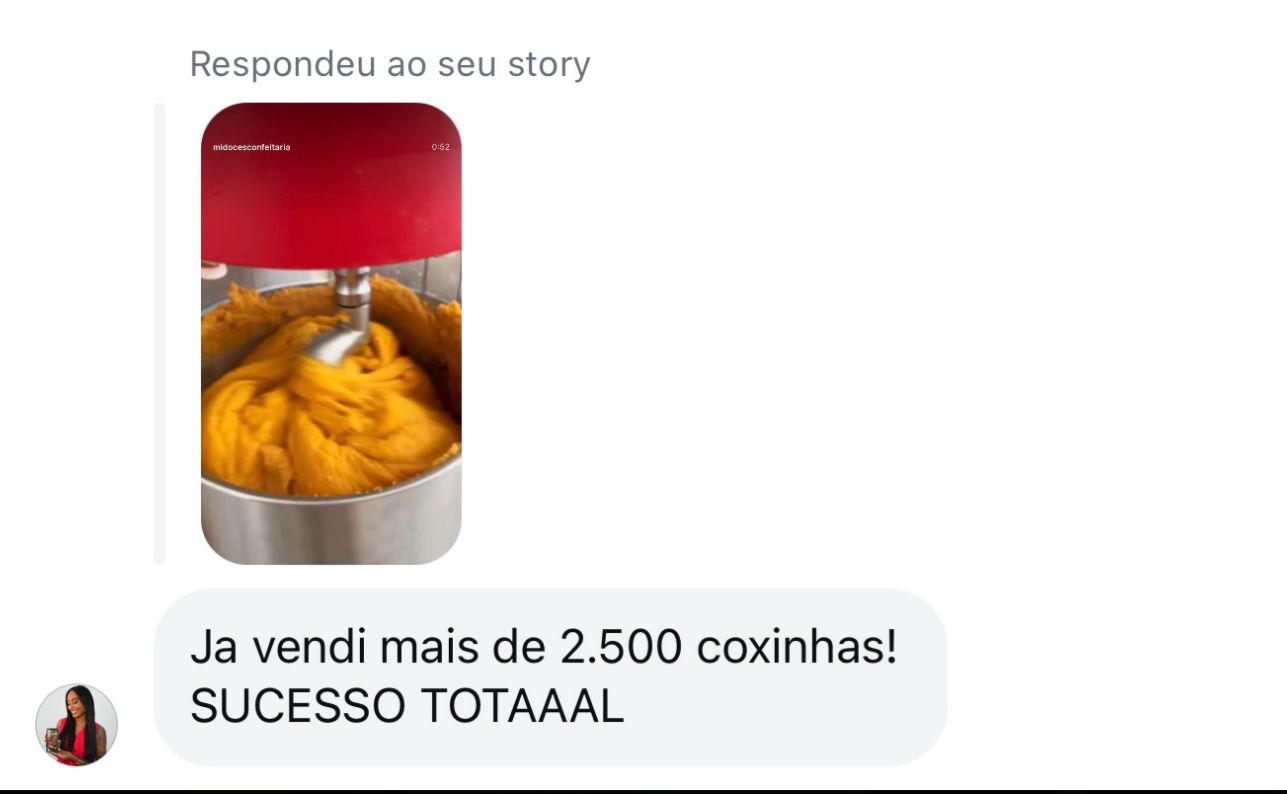Open the replied story preview from midocesconfeitaria
Viewport: 1287px width, 794px height.
coord(331,334)
